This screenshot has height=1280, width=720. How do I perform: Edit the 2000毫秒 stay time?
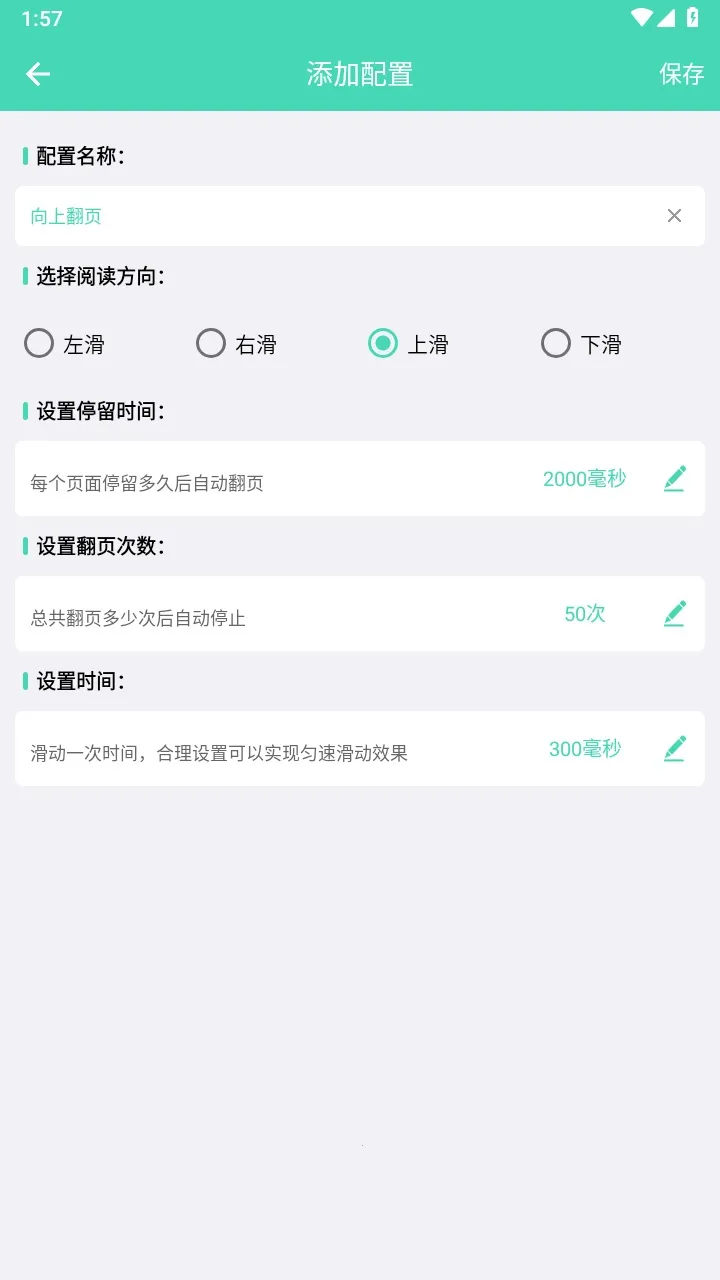[675, 479]
